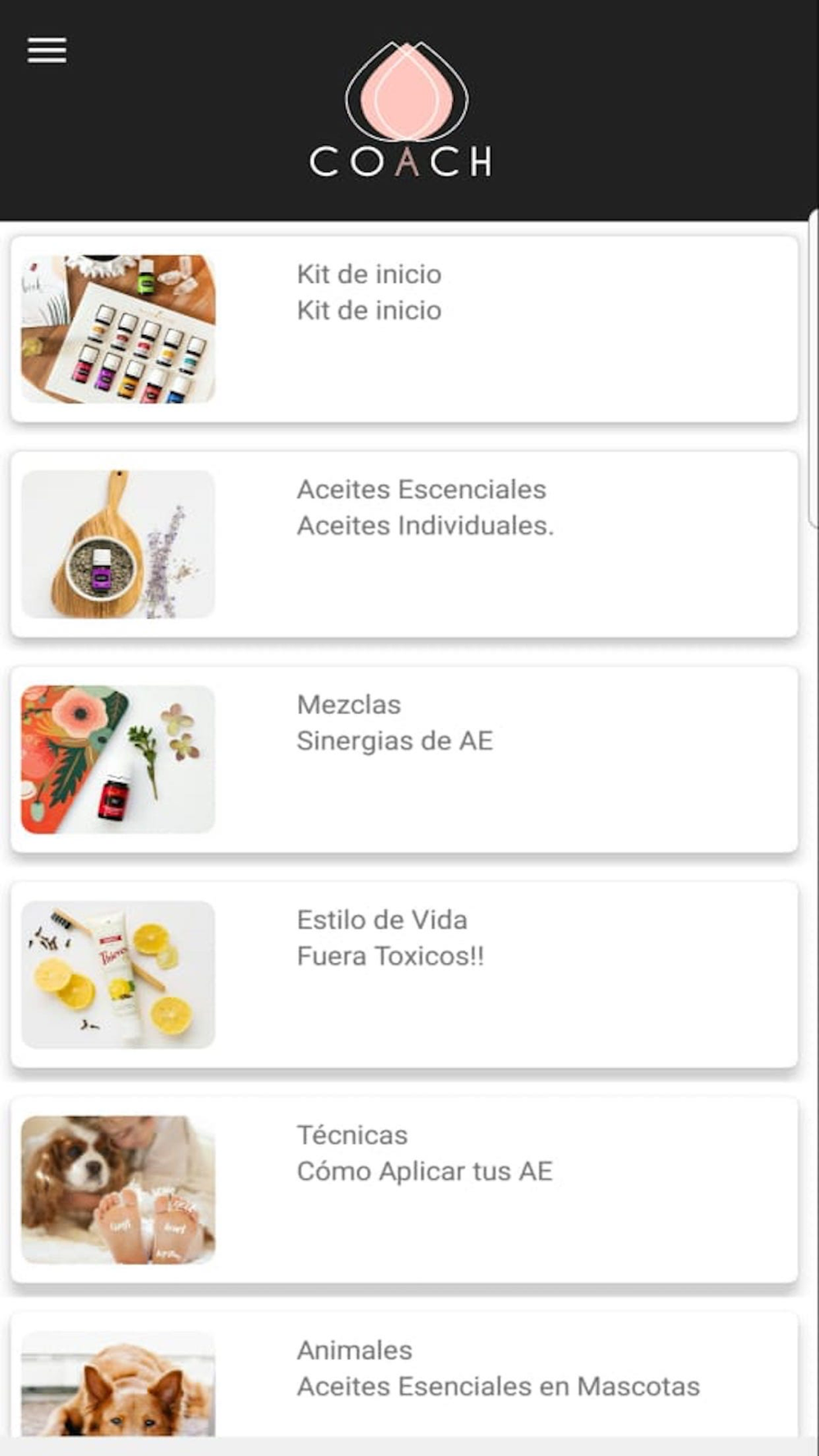Open Animales Aceites Esenciales en Mascotas
Viewport: 819px width, 1456px height.
(404, 1376)
